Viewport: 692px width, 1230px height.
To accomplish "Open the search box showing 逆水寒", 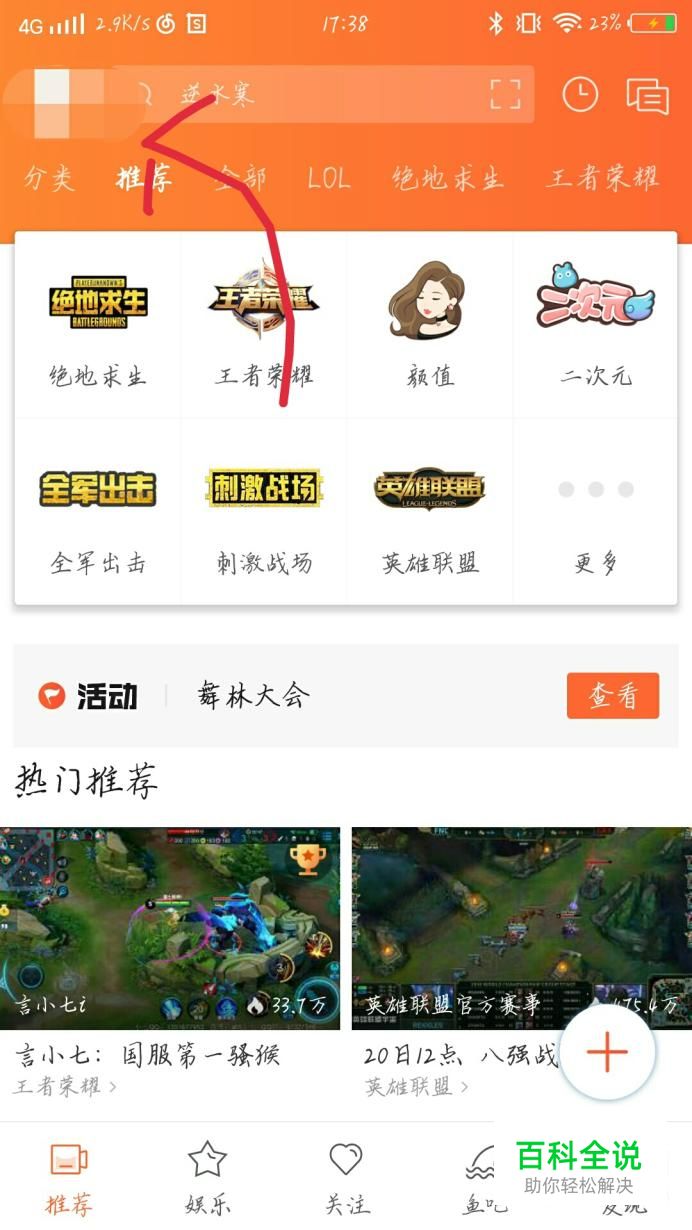I will click(x=322, y=95).
